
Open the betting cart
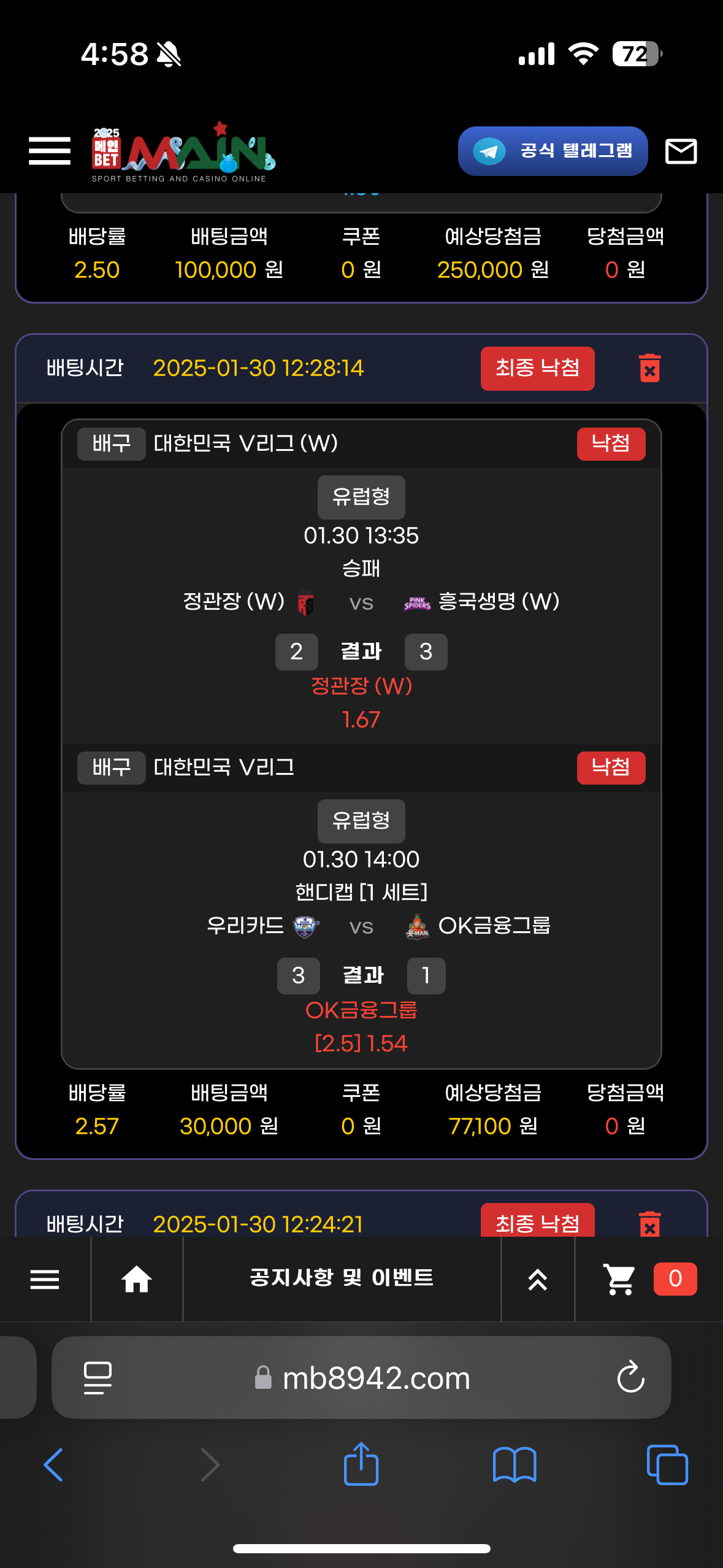(x=619, y=1279)
